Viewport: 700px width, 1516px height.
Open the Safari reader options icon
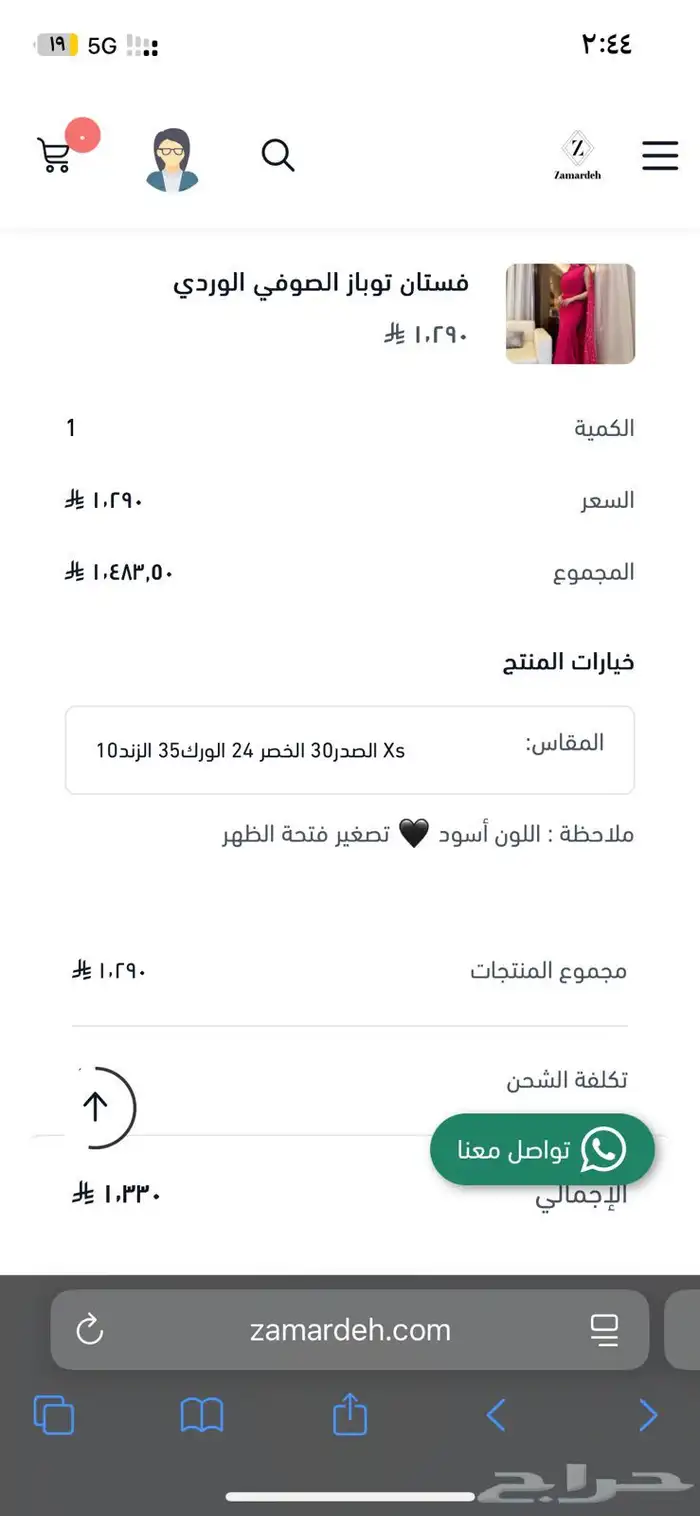(x=605, y=1330)
